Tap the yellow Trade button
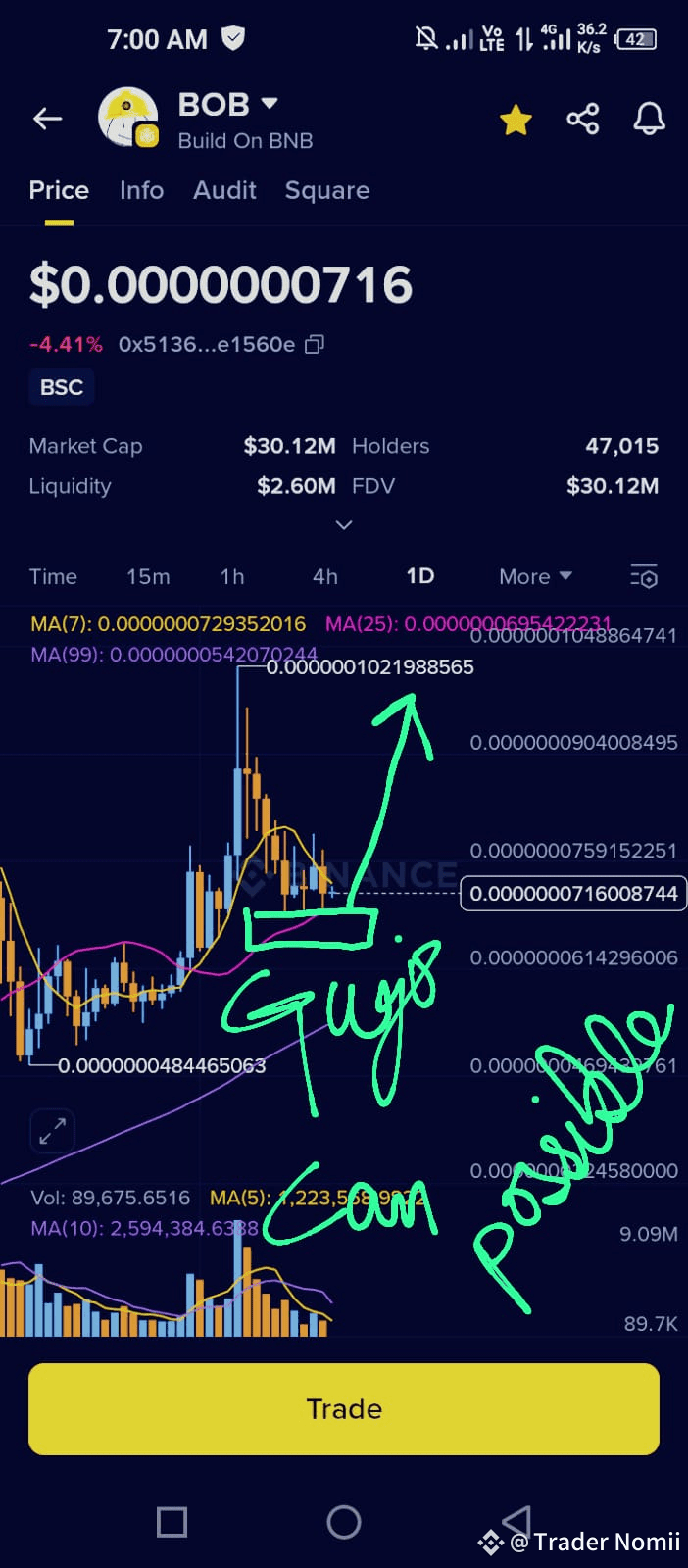The height and width of the screenshot is (1568, 688). (344, 1409)
